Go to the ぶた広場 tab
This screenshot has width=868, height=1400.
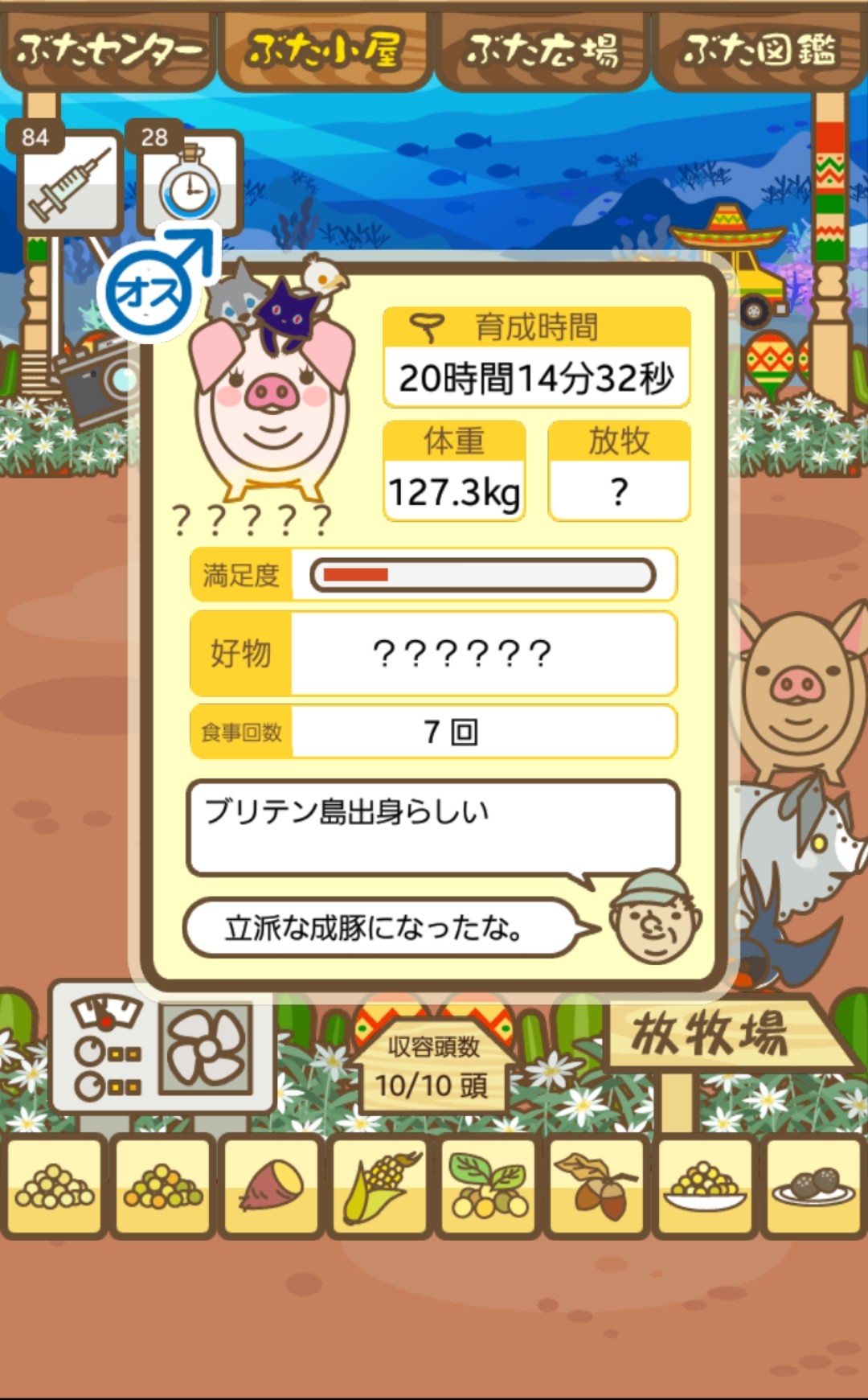[542, 50]
